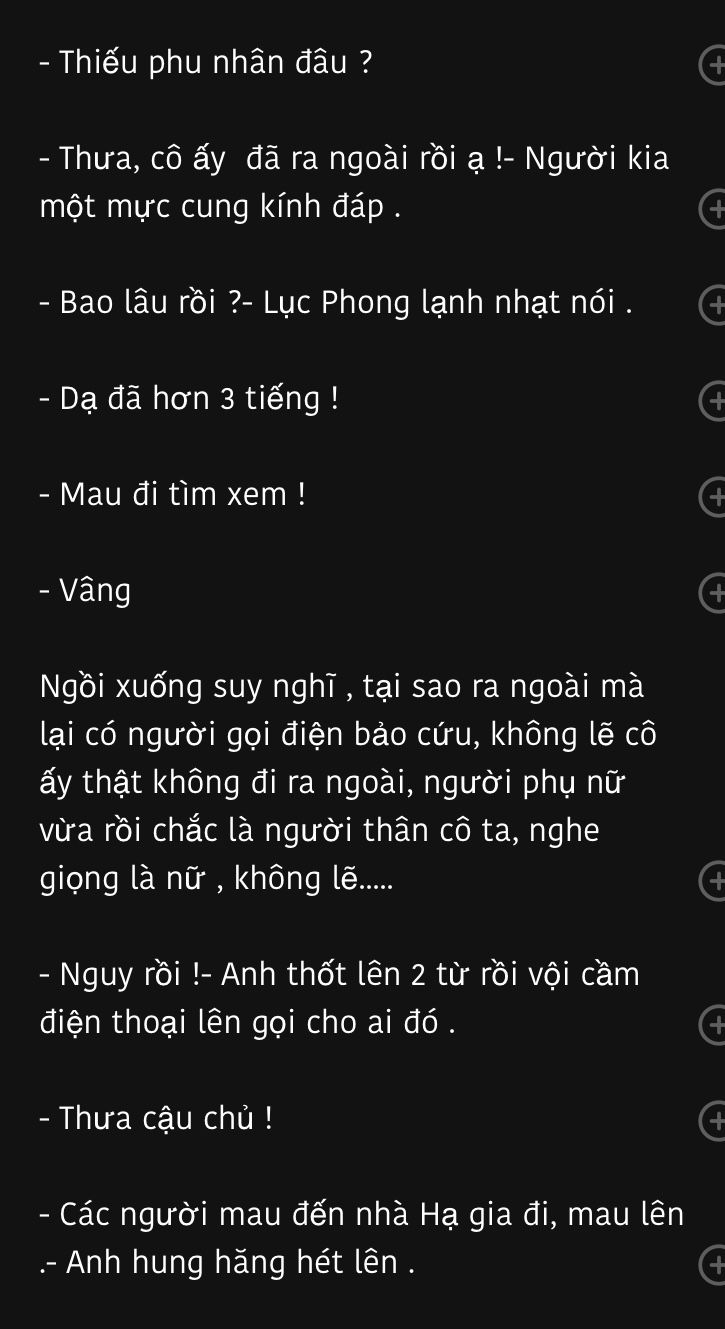Viewport: 725px width, 1329px height.
Task: Comment on 'Thưa cậu chủ !' line
Action: pyautogui.click(x=712, y=1120)
